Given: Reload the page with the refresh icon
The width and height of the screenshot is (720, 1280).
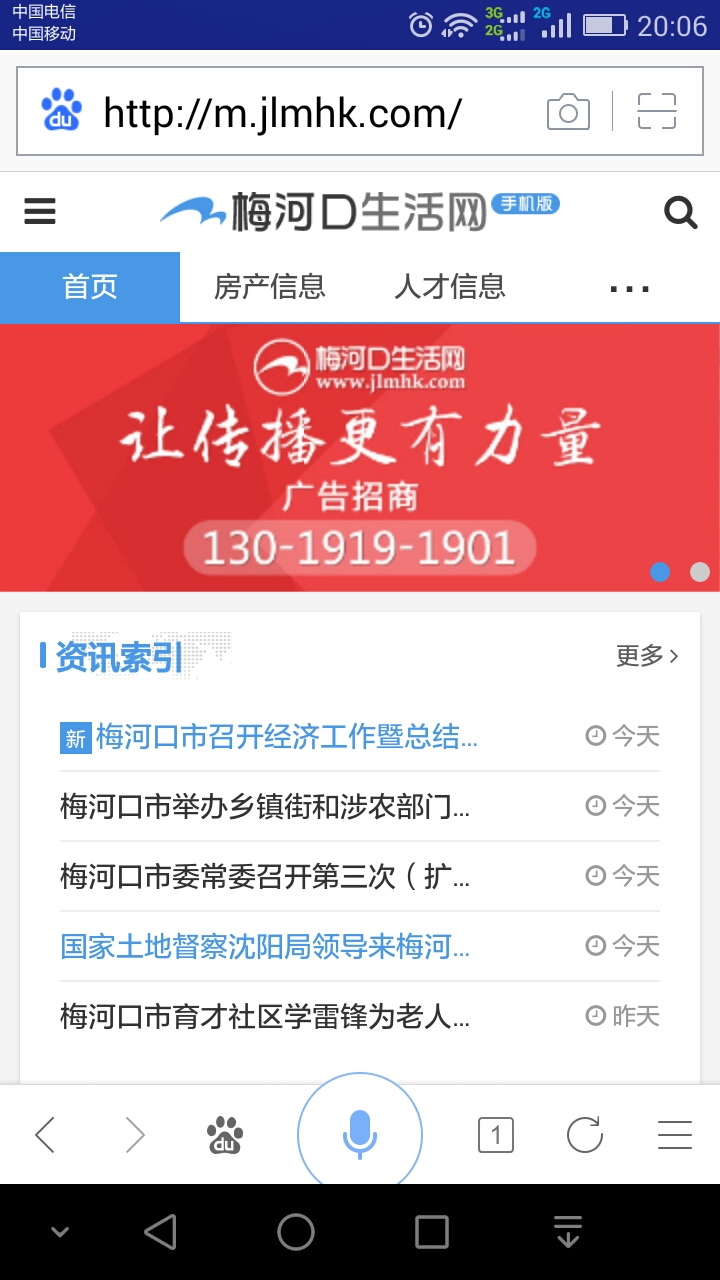Looking at the screenshot, I should [585, 1135].
